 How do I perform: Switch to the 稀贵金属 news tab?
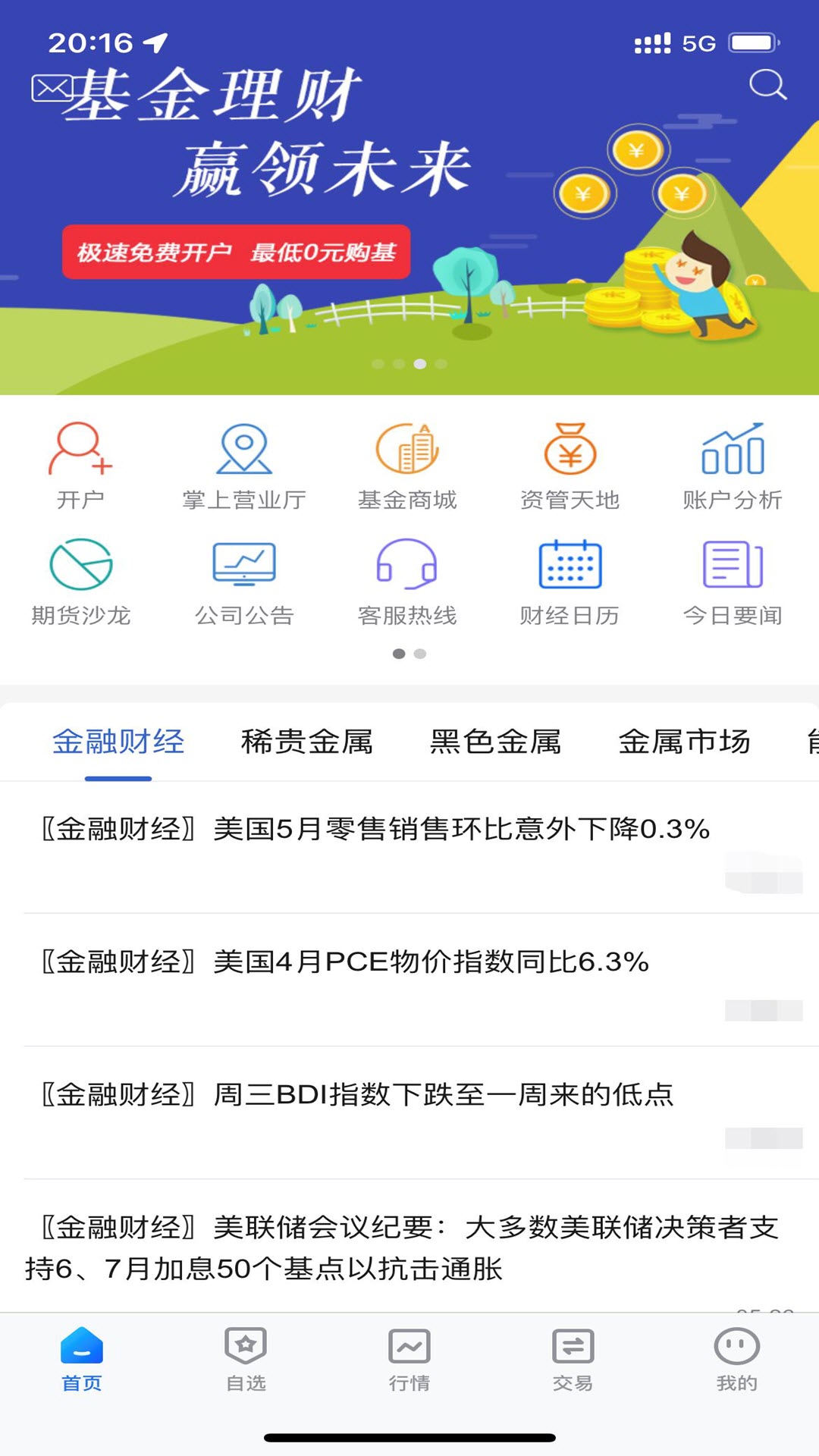click(x=307, y=742)
